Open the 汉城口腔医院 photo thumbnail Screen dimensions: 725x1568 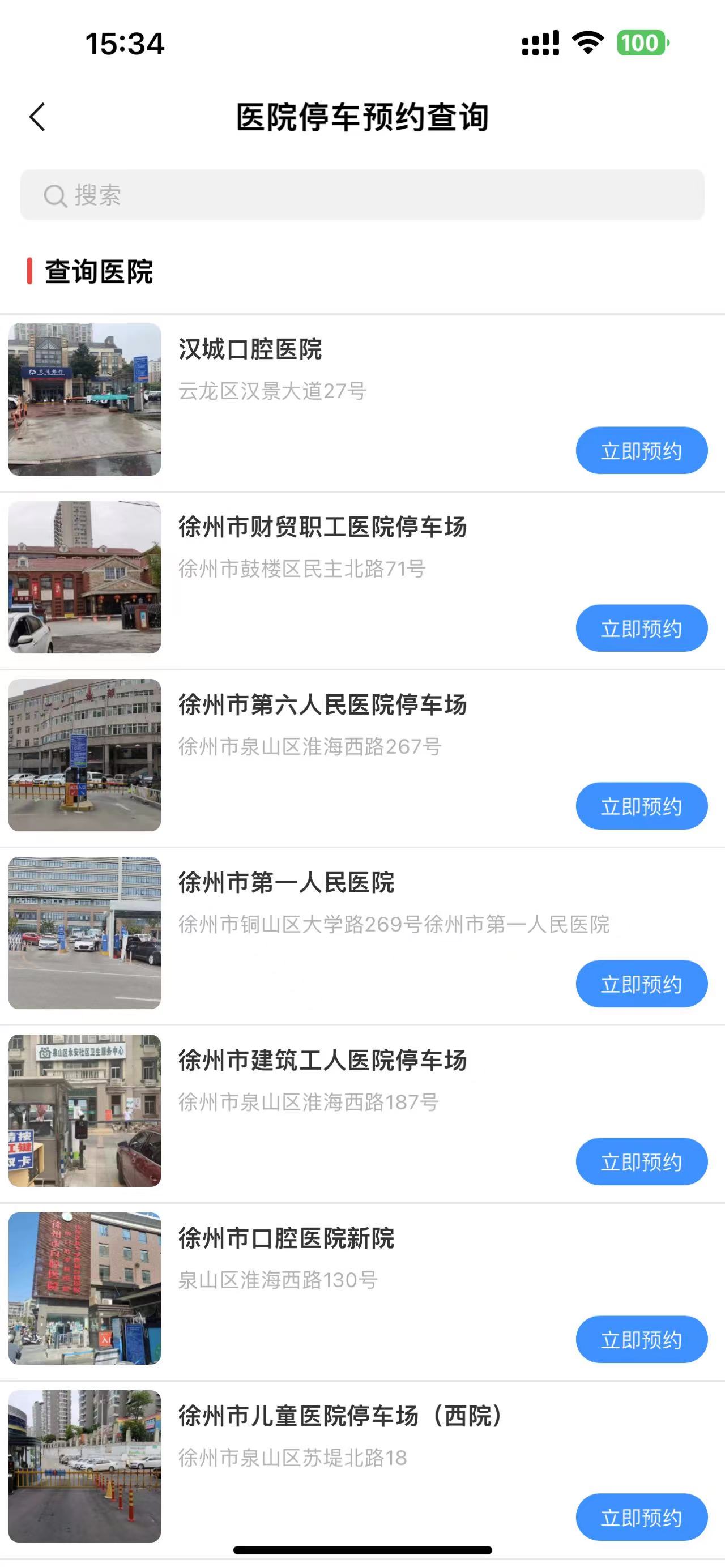click(84, 399)
